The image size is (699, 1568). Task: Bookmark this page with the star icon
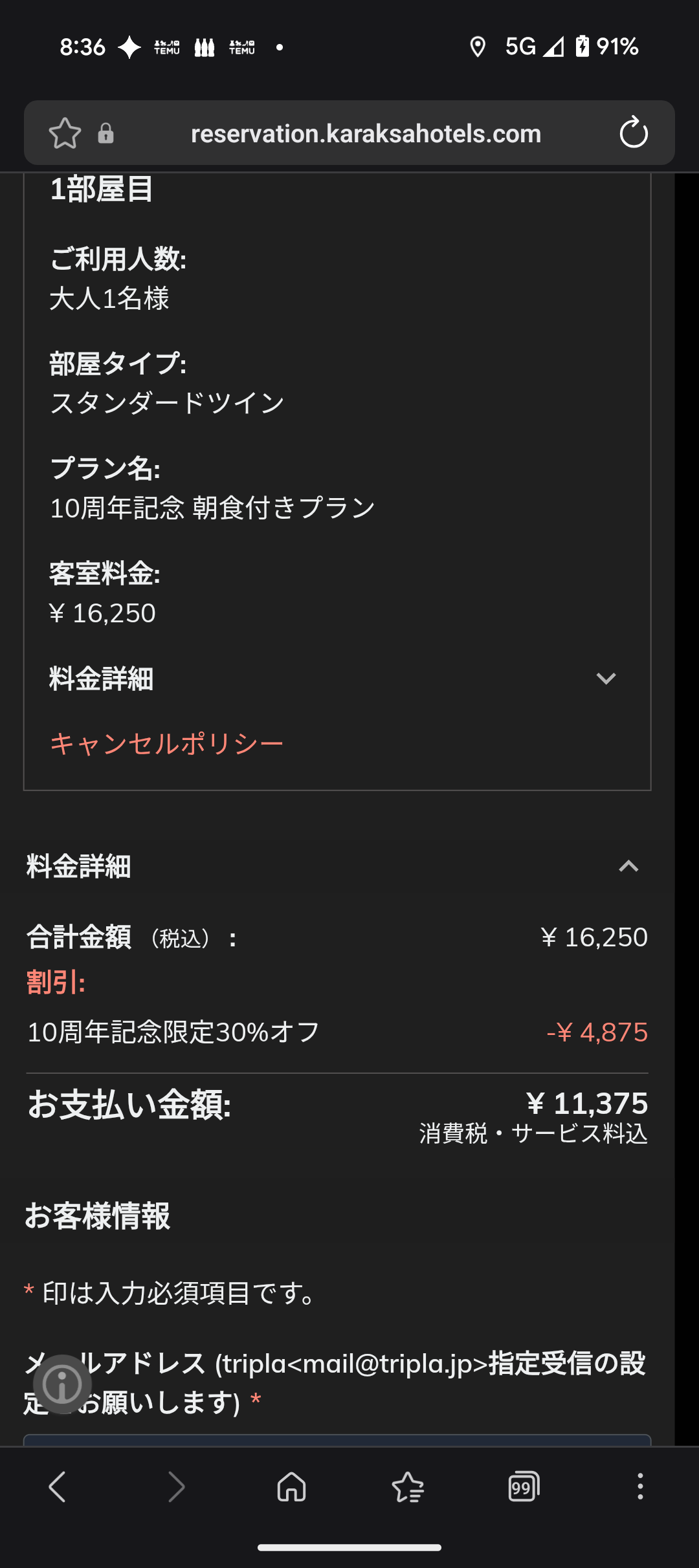(65, 133)
